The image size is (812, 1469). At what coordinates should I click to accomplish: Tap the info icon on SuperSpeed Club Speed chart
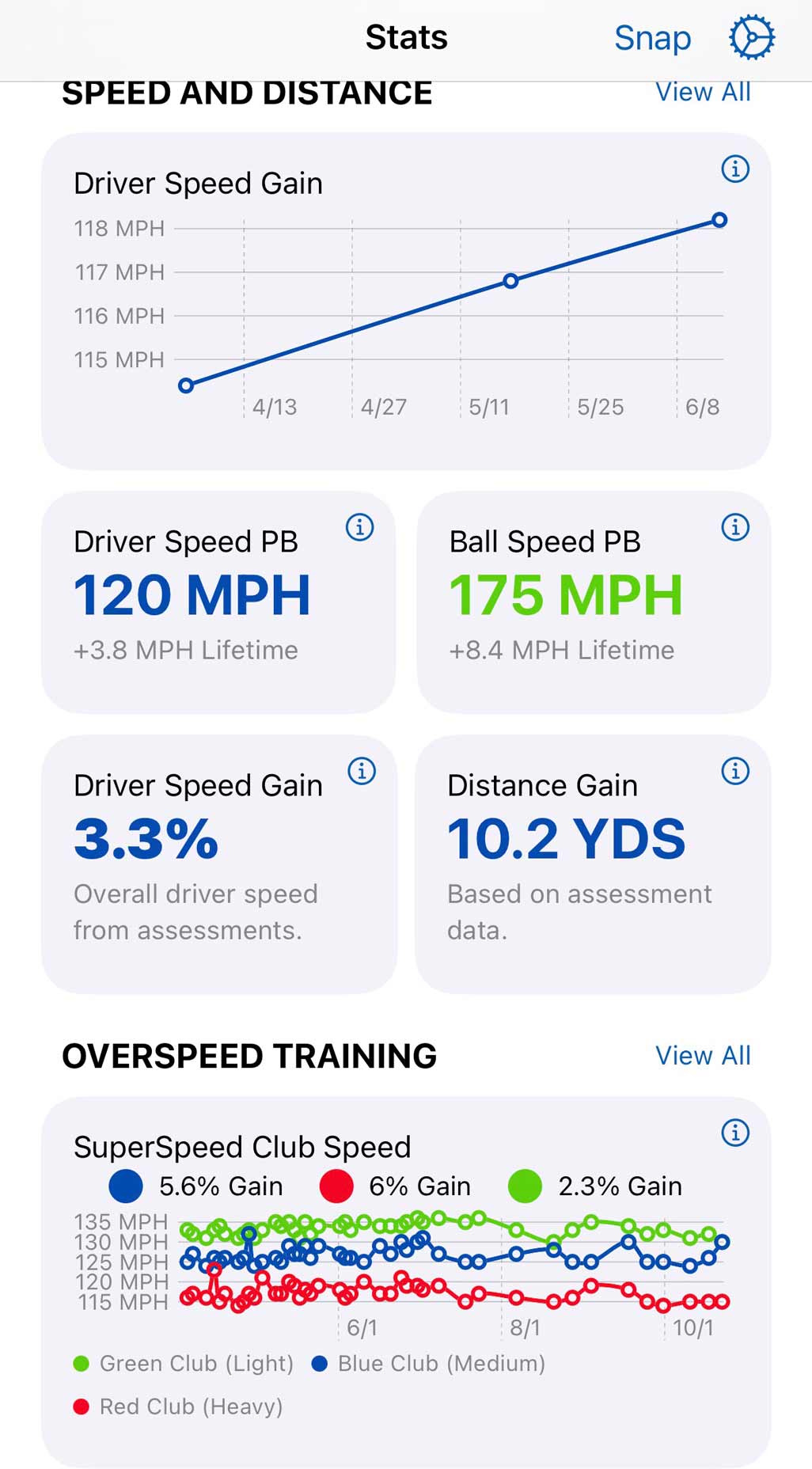pyautogui.click(x=736, y=1132)
